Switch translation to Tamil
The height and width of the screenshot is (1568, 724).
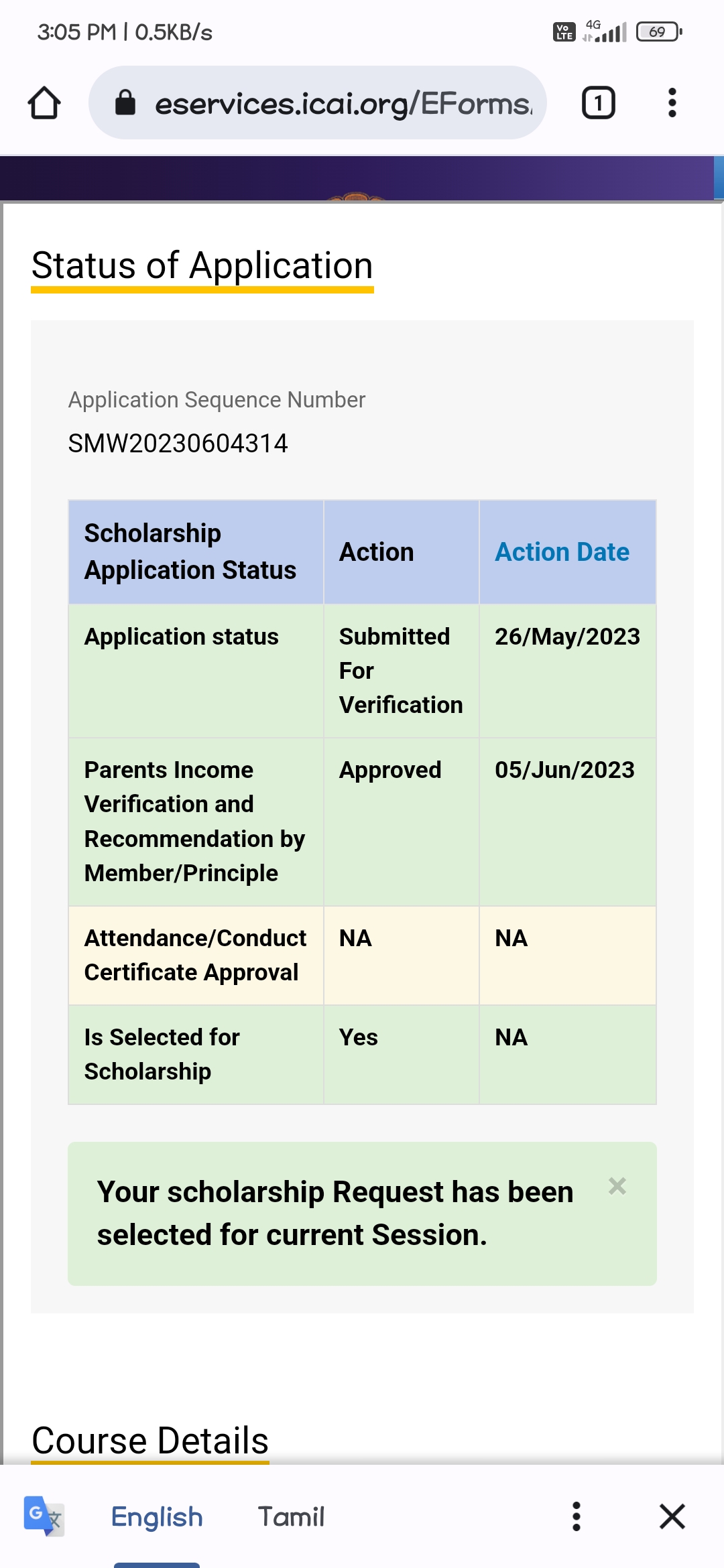(291, 1517)
